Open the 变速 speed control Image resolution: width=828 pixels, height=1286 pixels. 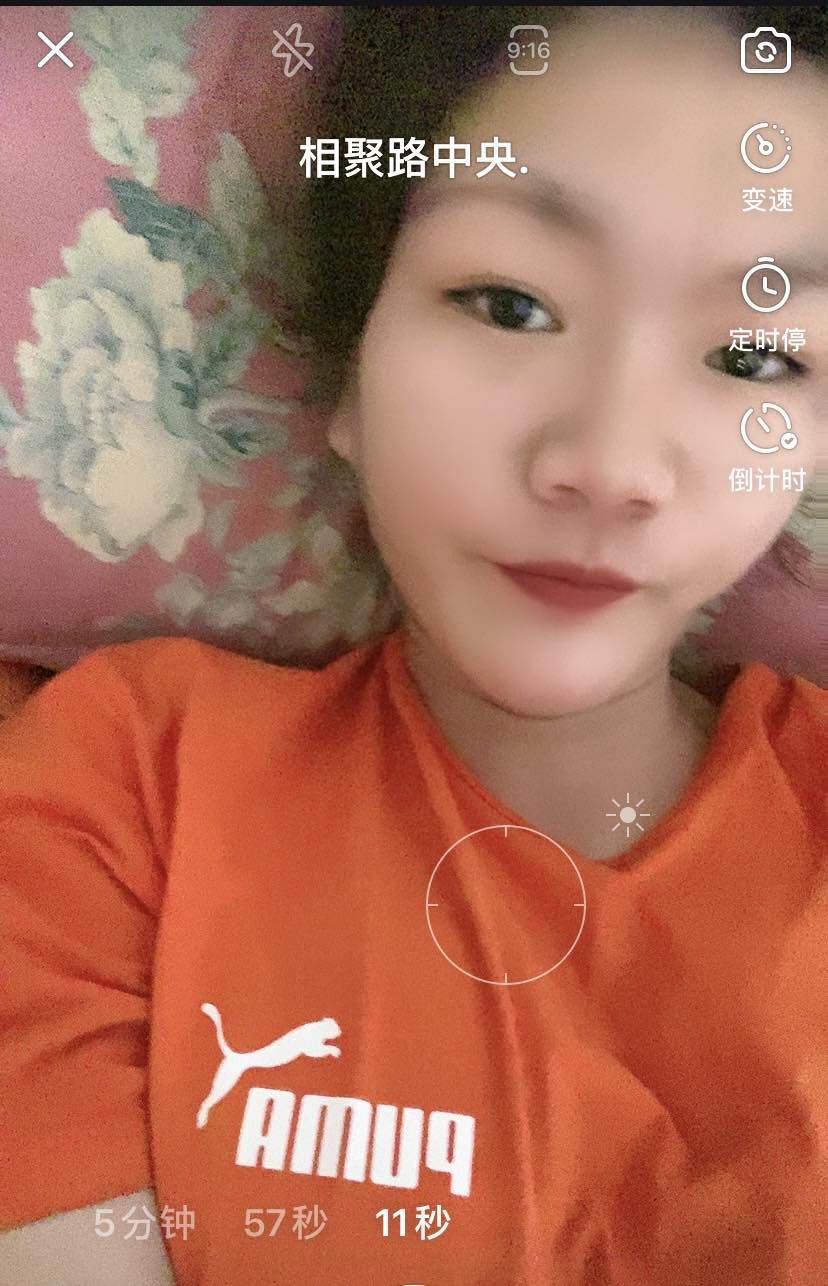pyautogui.click(x=766, y=166)
